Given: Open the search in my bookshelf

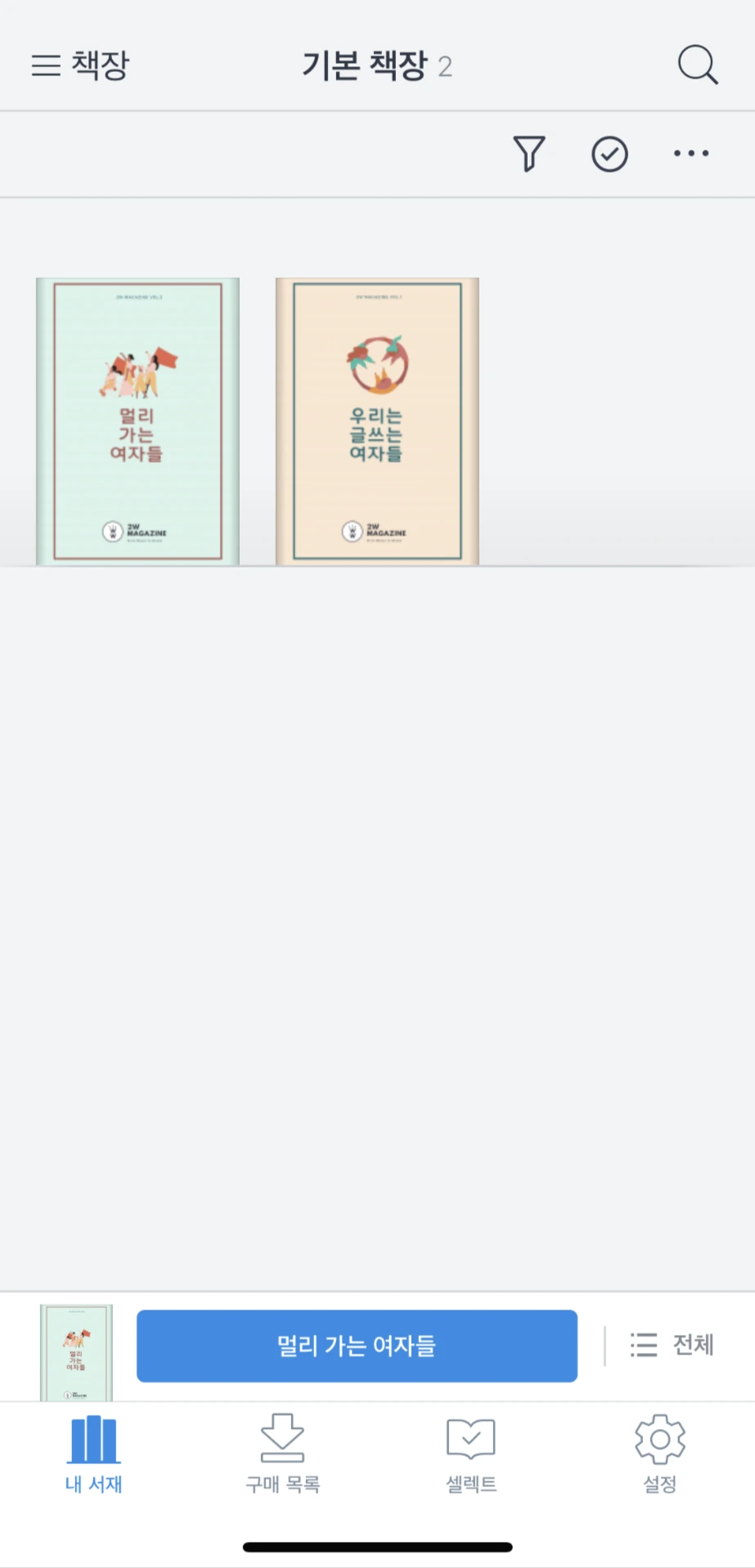Looking at the screenshot, I should point(696,65).
